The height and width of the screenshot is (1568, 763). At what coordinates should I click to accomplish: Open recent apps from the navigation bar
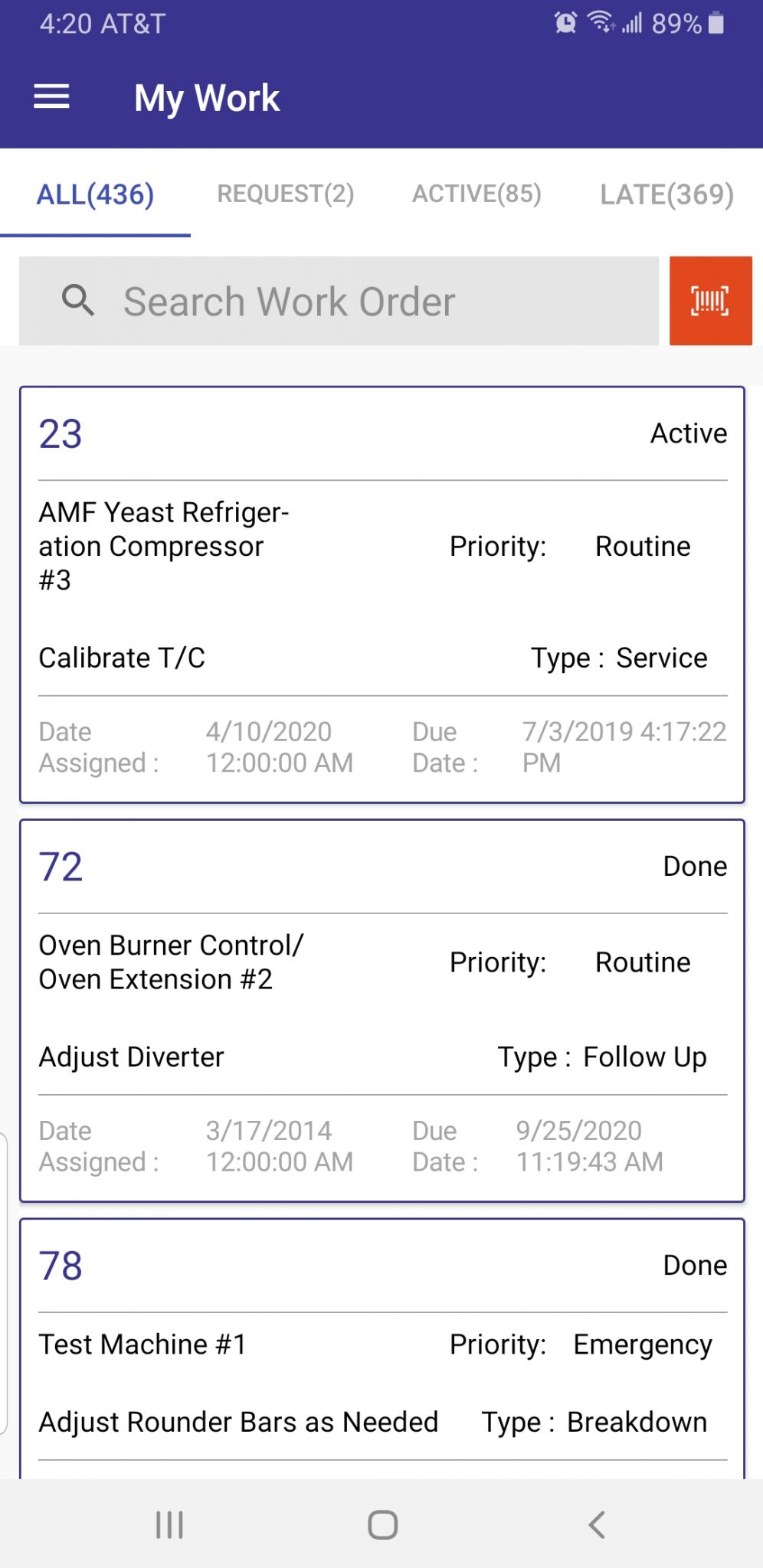click(168, 1524)
